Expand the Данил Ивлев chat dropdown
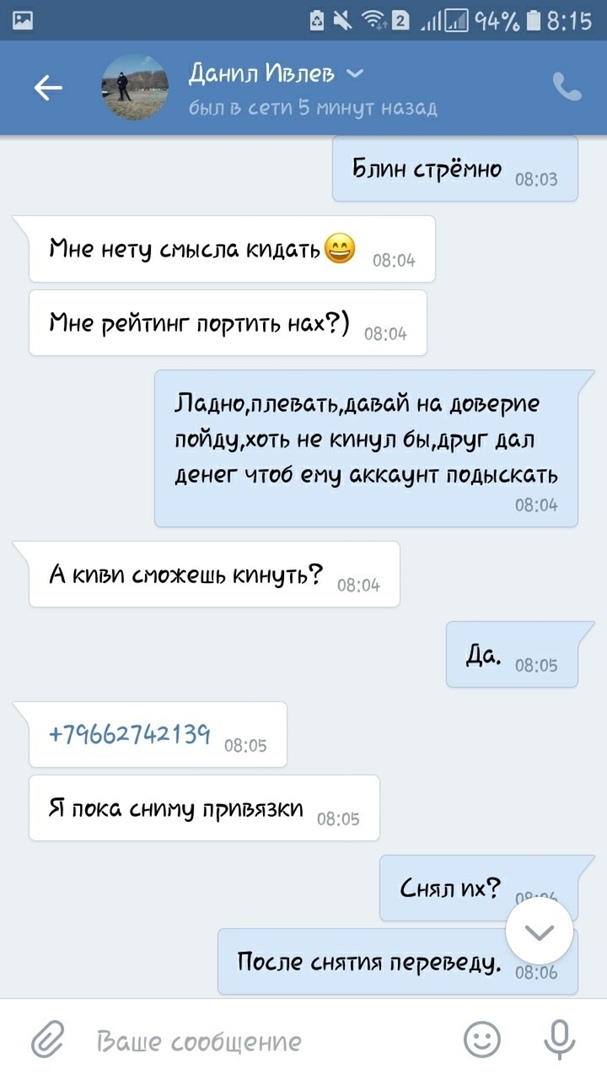This screenshot has width=607, height=1080. coord(354,73)
